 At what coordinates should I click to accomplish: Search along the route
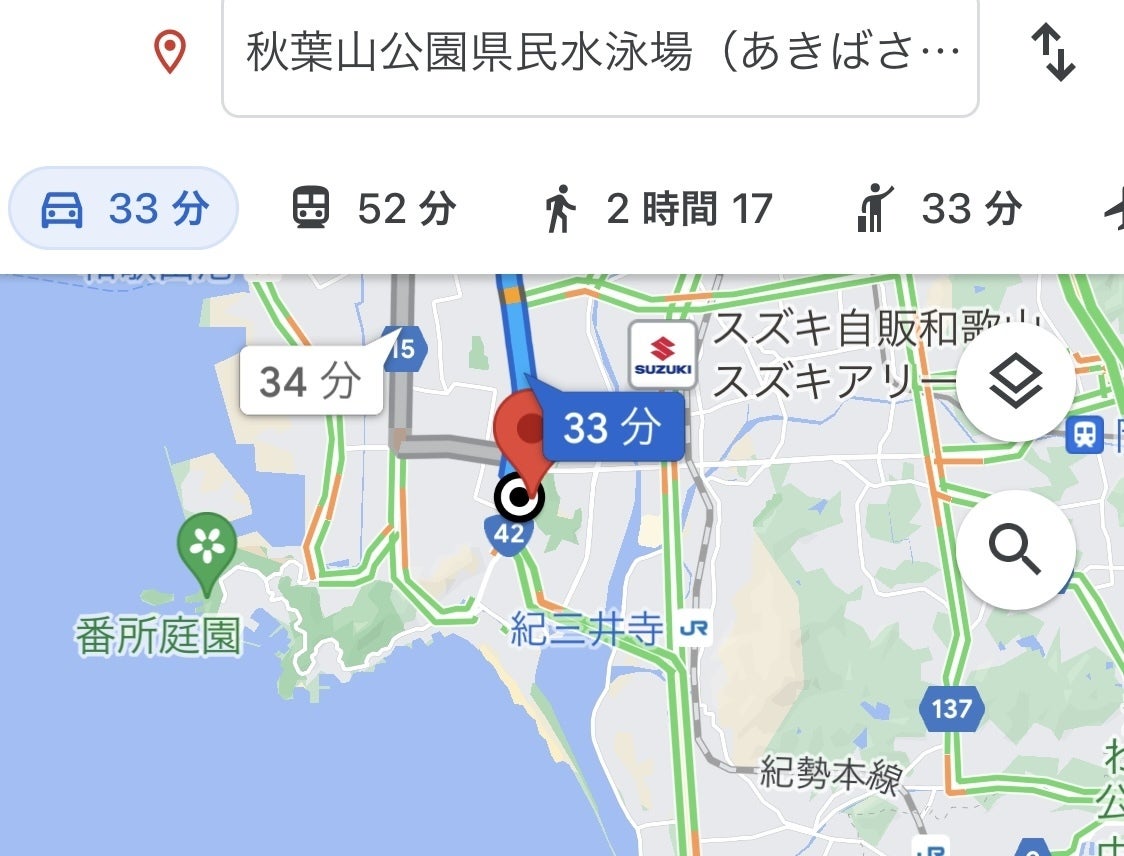(1016, 549)
